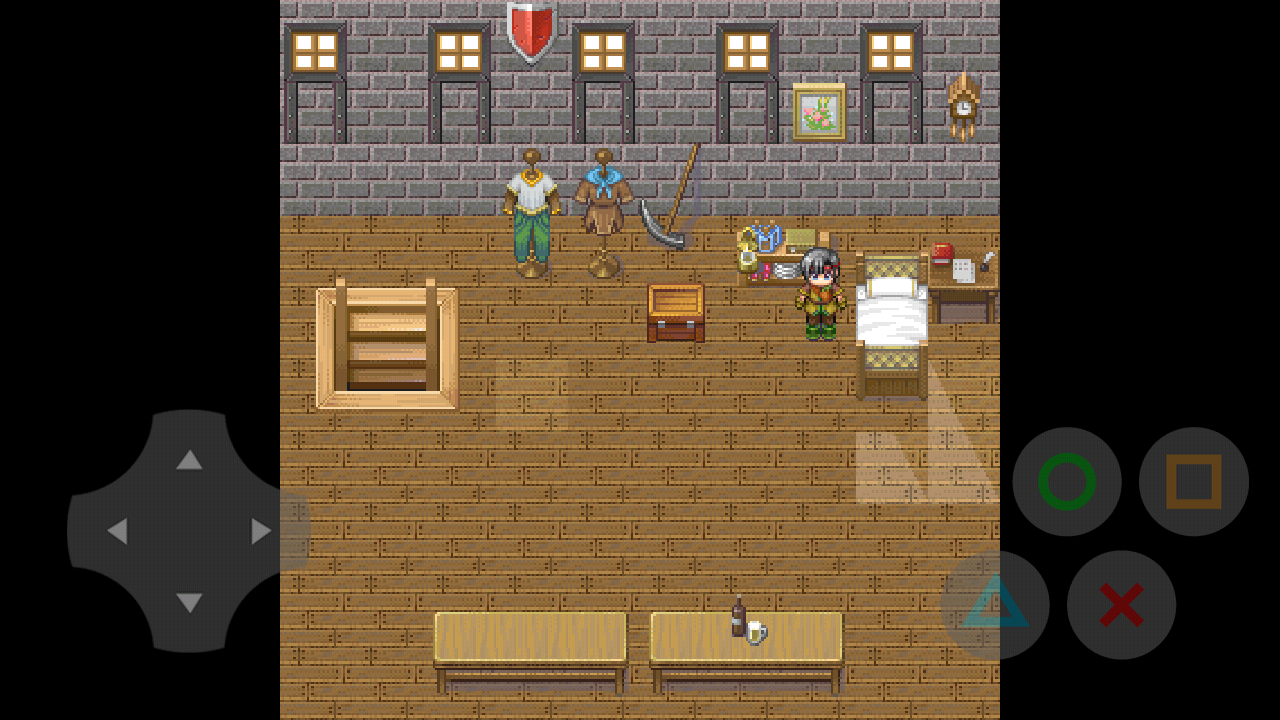Tap the orange square button

[1194, 482]
